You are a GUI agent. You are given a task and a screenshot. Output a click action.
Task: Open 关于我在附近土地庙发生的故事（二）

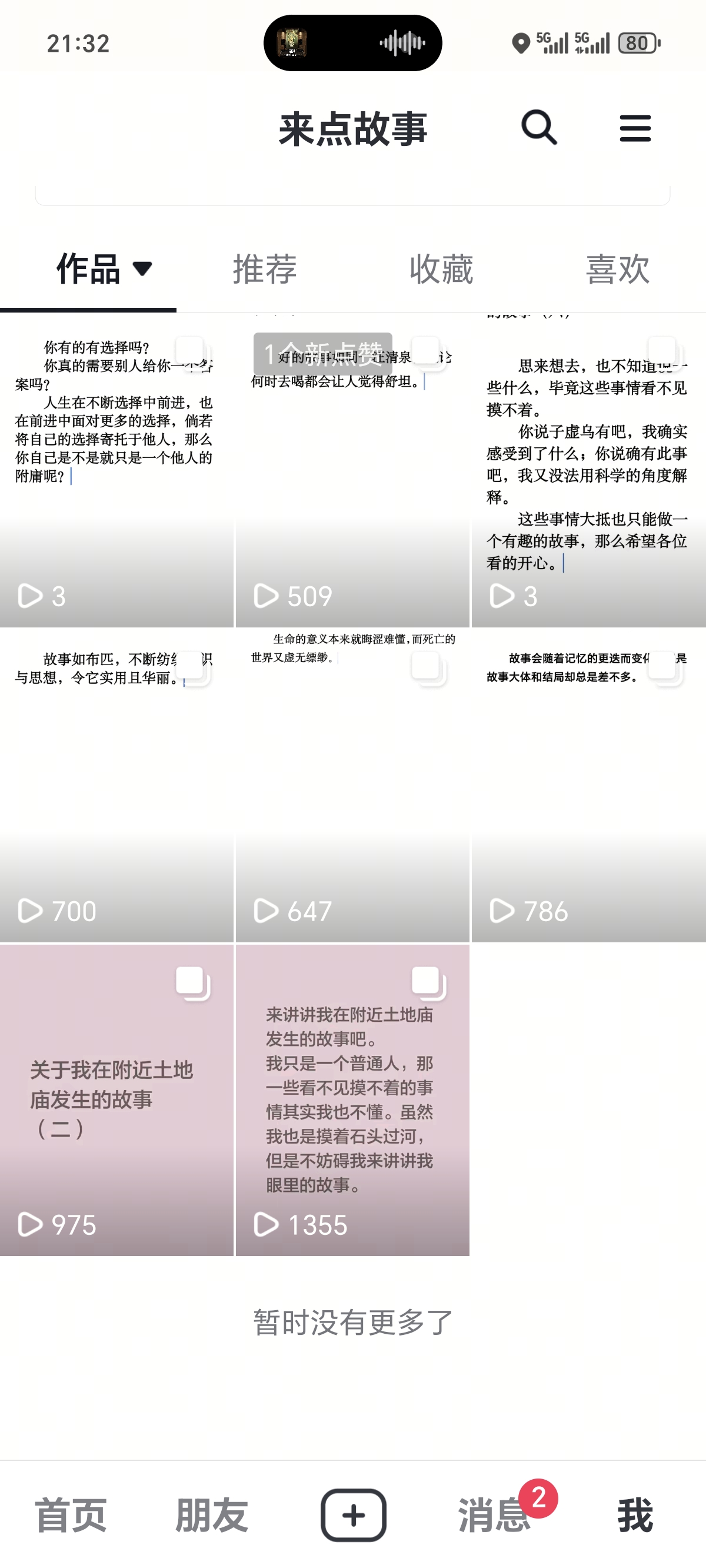[116, 1099]
